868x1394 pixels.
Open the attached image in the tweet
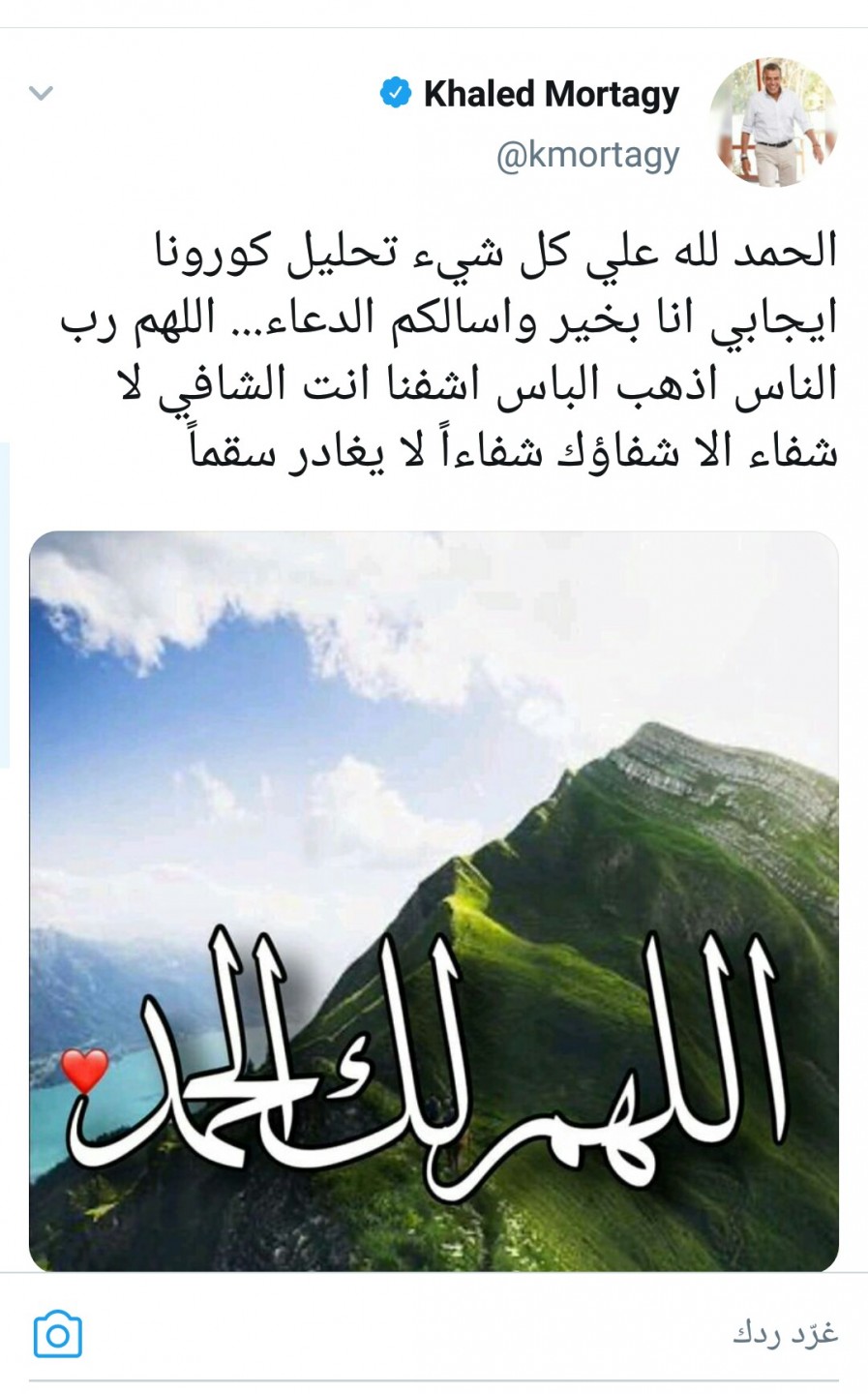[x=434, y=900]
